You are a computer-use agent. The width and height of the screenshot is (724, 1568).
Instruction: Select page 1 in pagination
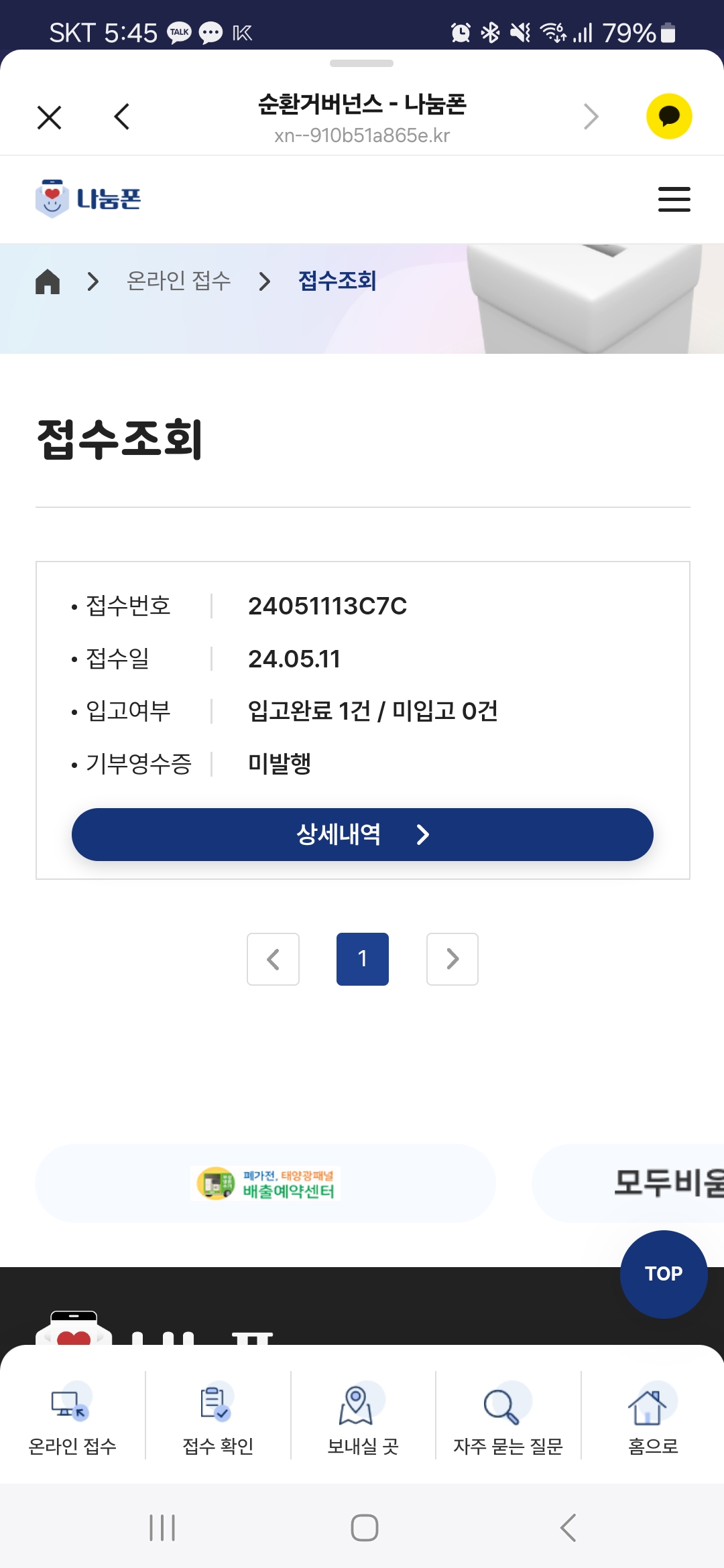362,959
